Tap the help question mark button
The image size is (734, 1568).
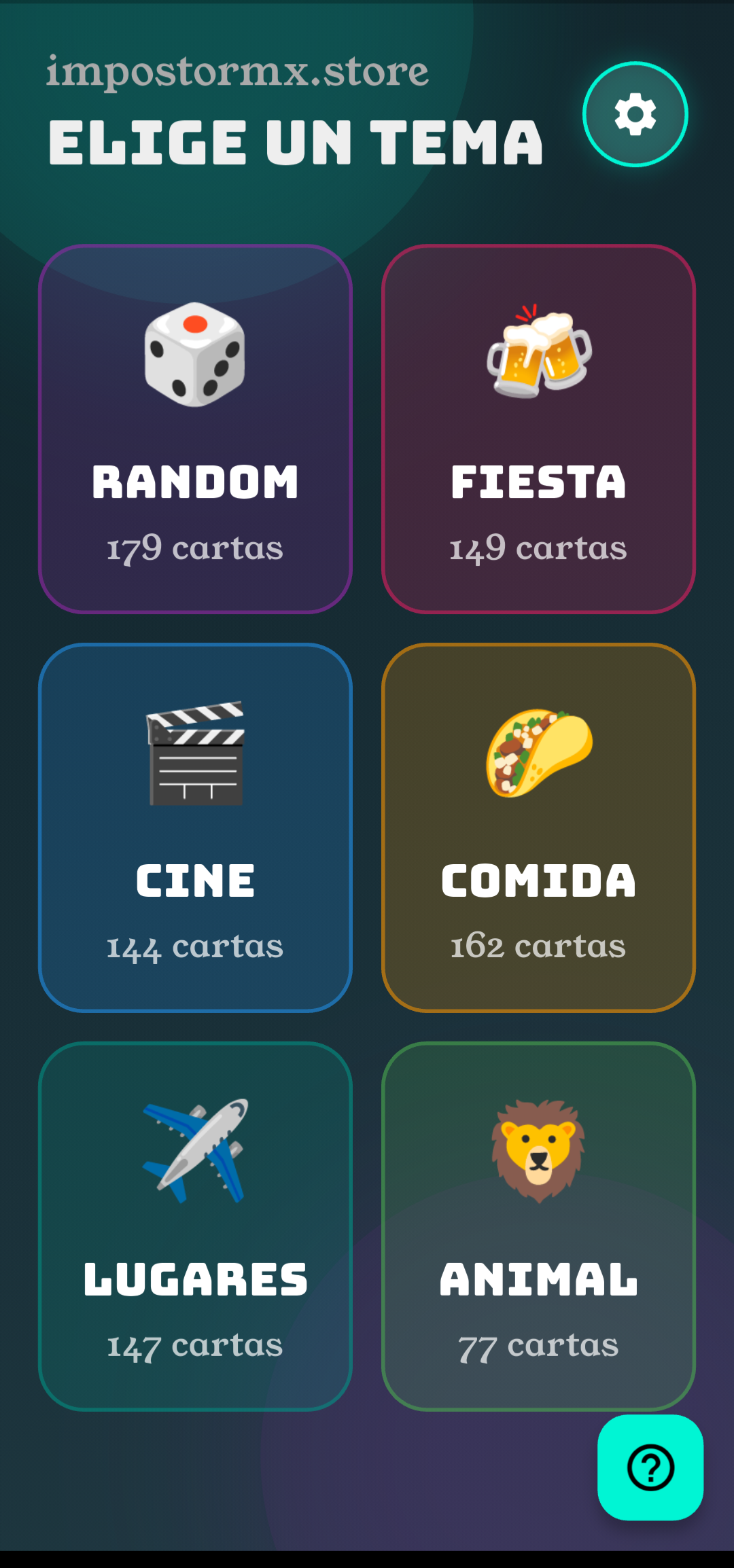pos(650,1467)
